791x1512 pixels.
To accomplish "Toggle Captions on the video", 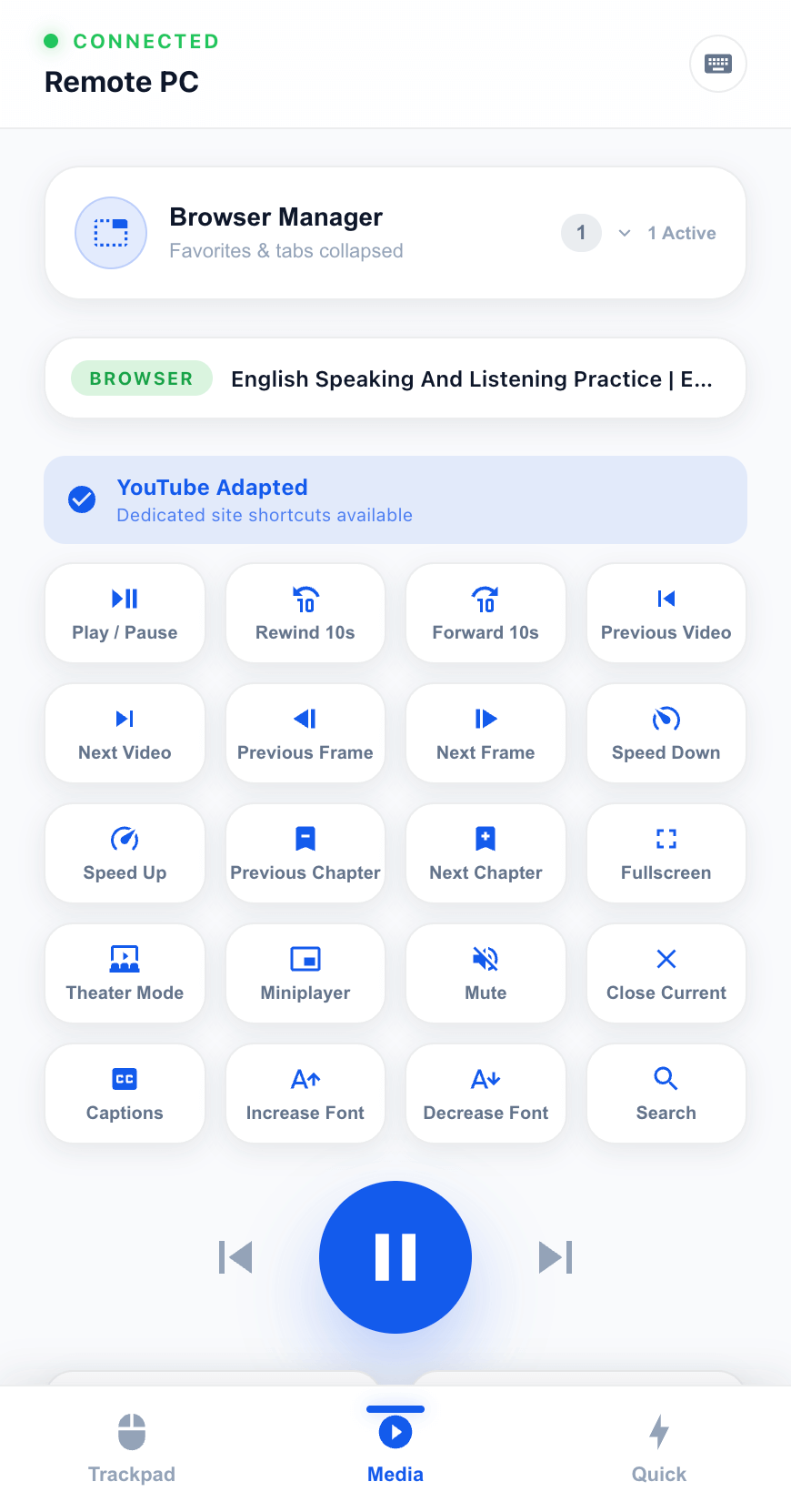I will click(x=125, y=1093).
